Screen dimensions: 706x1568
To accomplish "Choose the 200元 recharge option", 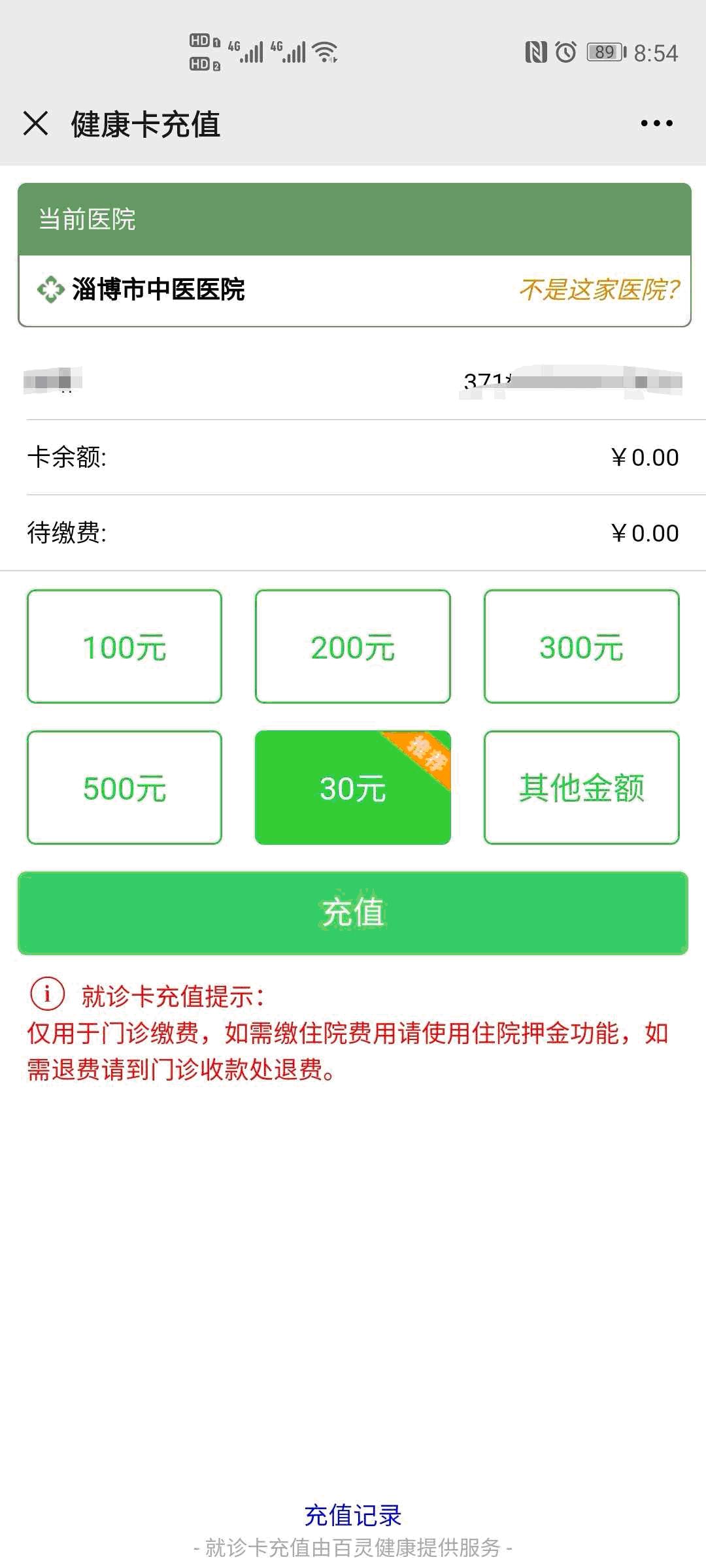I will [x=353, y=647].
